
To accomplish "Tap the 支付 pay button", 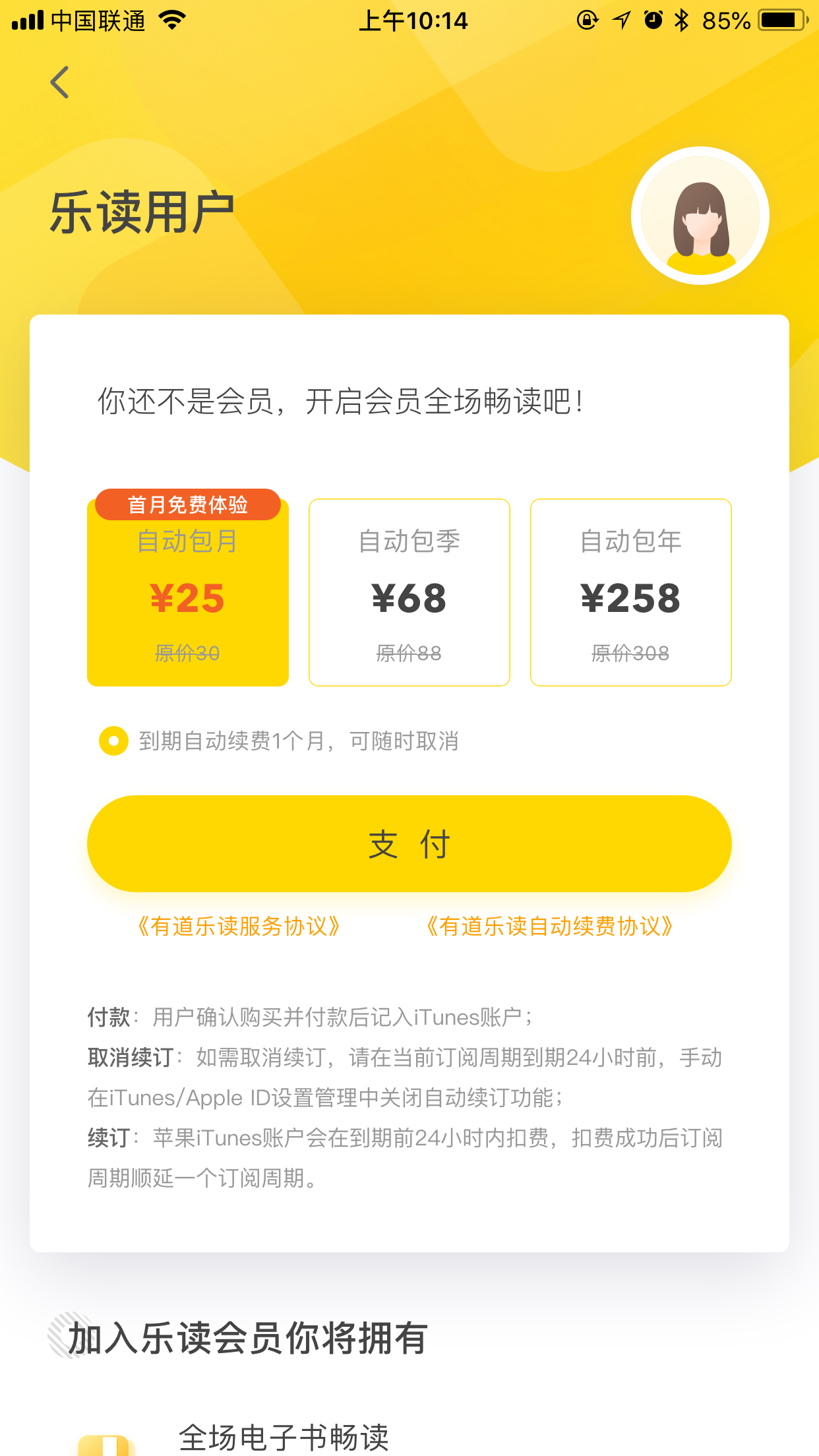I will [x=409, y=843].
